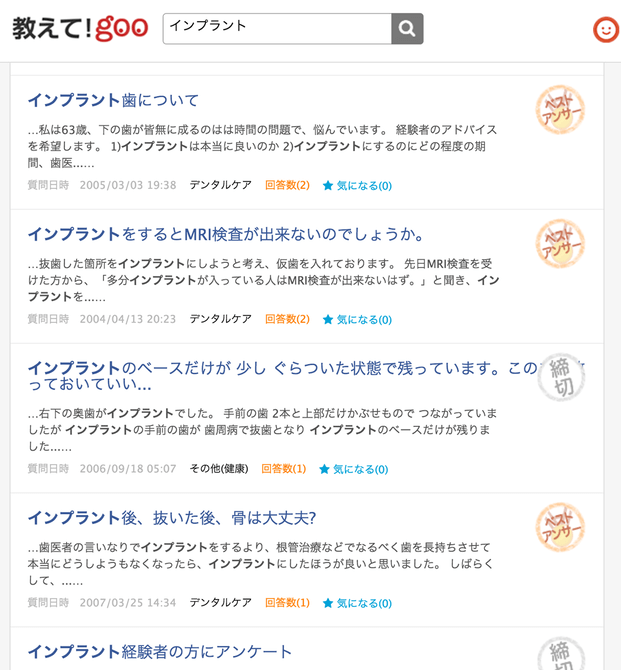Open the smiley profile icon
Image resolution: width=621 pixels, height=670 pixels.
tap(606, 30)
